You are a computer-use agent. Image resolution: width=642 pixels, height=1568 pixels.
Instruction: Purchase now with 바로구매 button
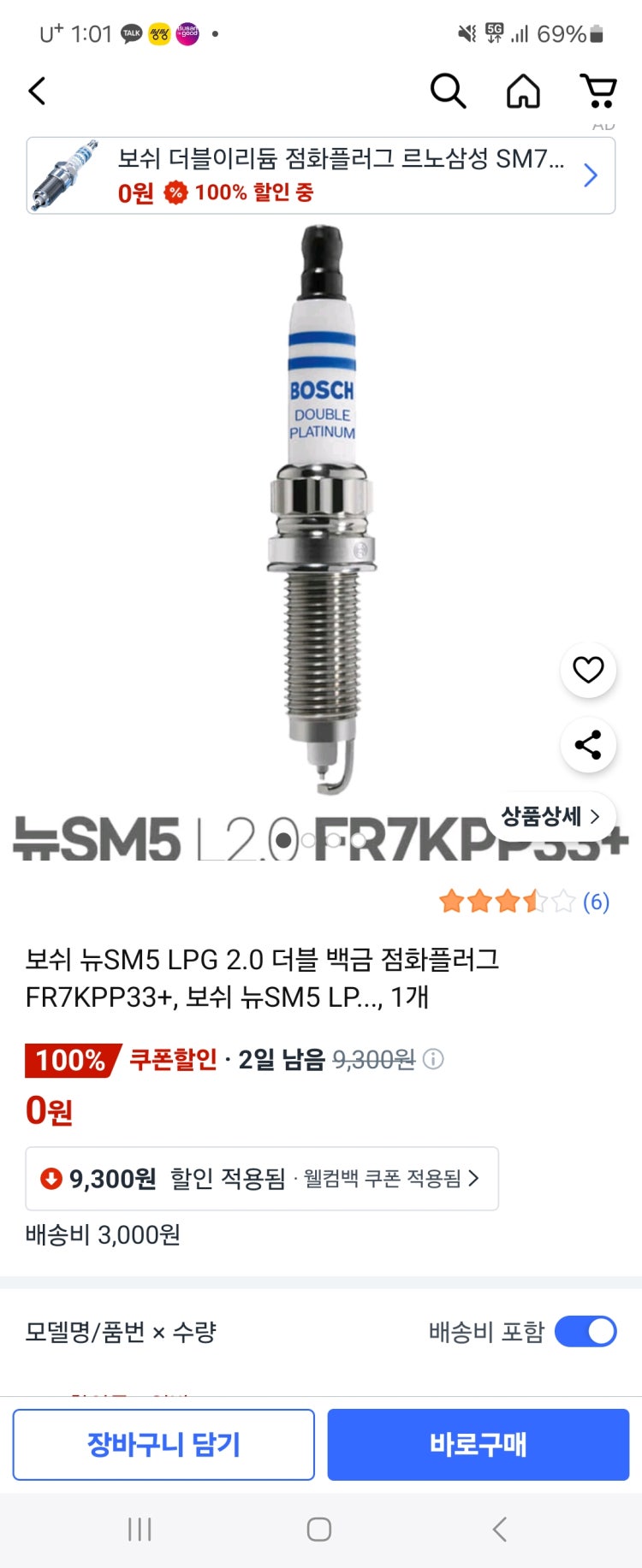click(479, 1444)
